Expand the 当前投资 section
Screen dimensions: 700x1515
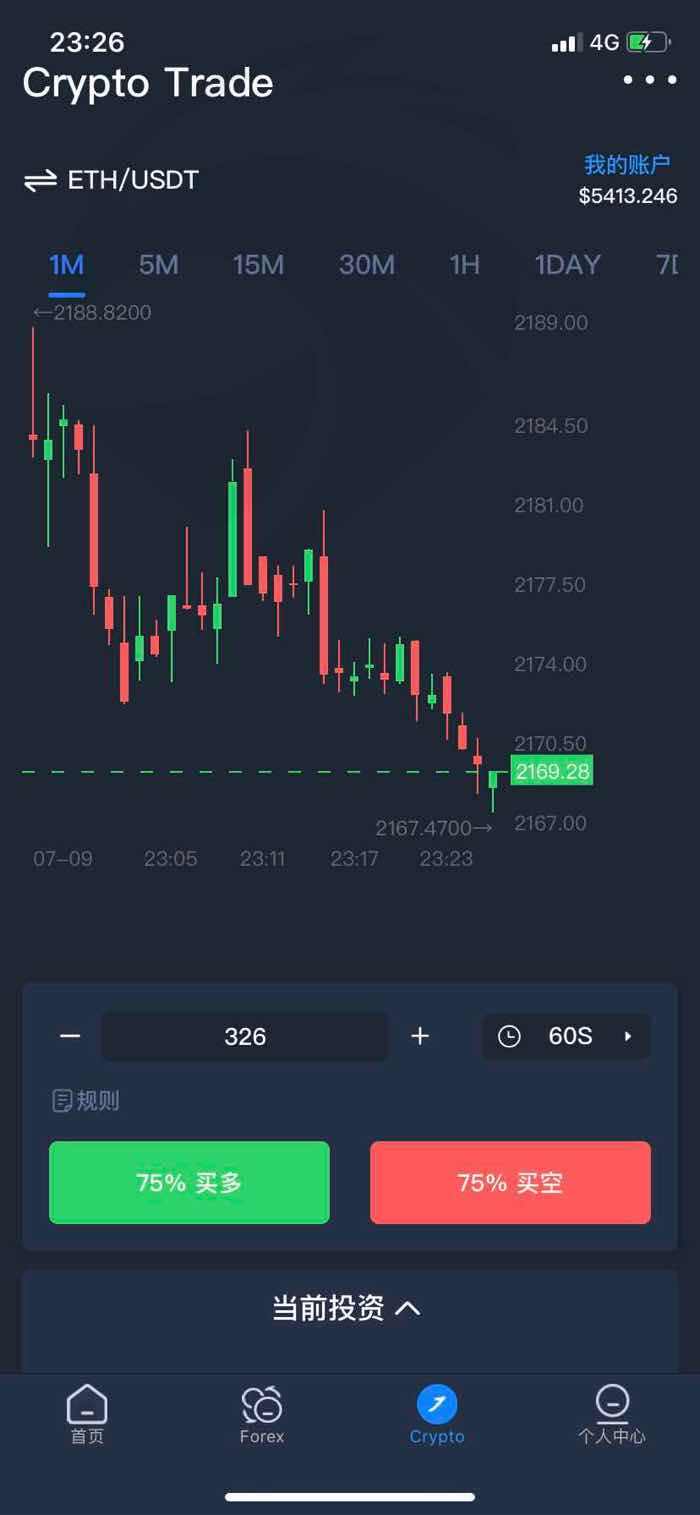tap(347, 1308)
